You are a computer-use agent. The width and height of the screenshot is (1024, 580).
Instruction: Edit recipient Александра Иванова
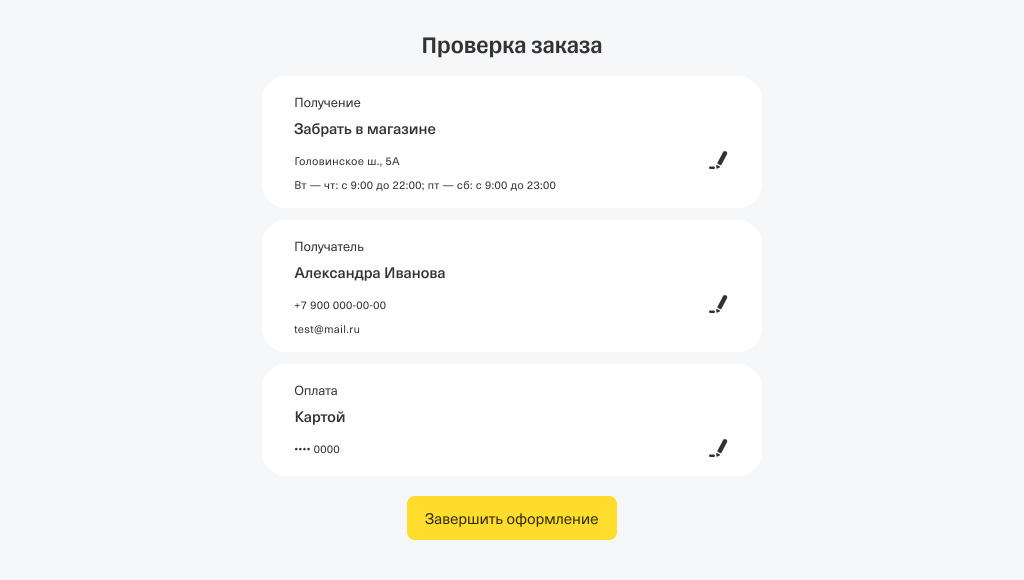718,304
